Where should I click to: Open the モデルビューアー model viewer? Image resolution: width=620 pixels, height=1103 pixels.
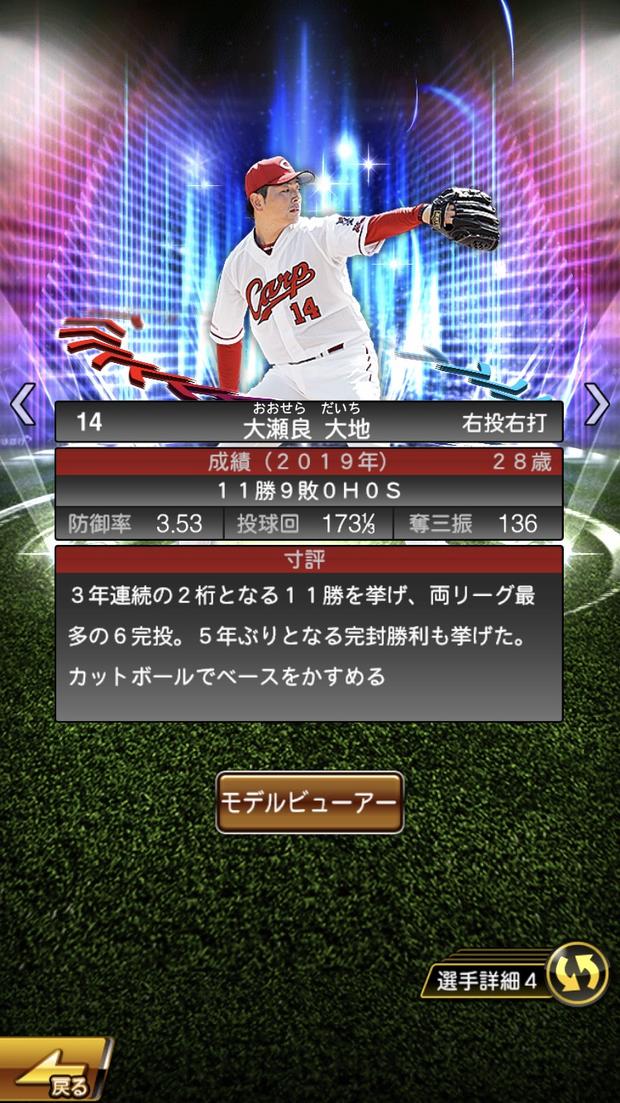coord(309,802)
